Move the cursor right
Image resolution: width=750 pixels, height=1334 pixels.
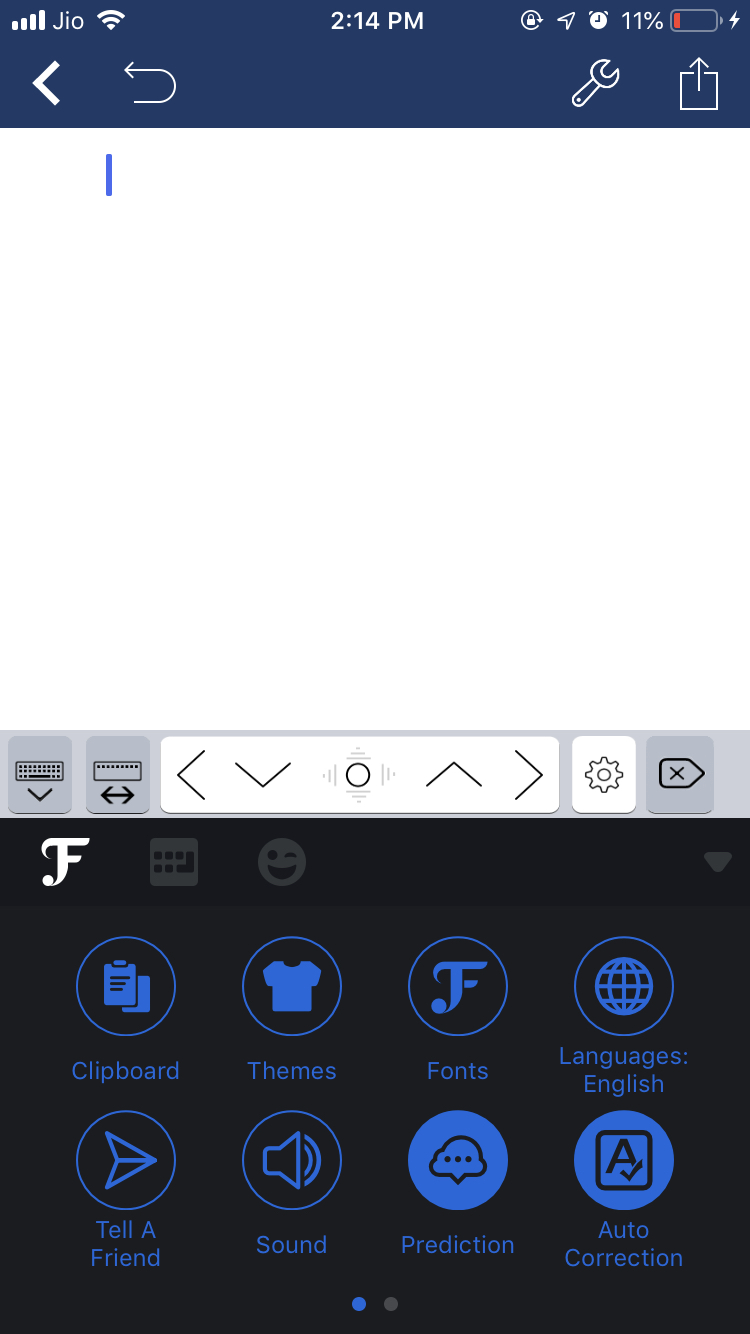point(527,775)
